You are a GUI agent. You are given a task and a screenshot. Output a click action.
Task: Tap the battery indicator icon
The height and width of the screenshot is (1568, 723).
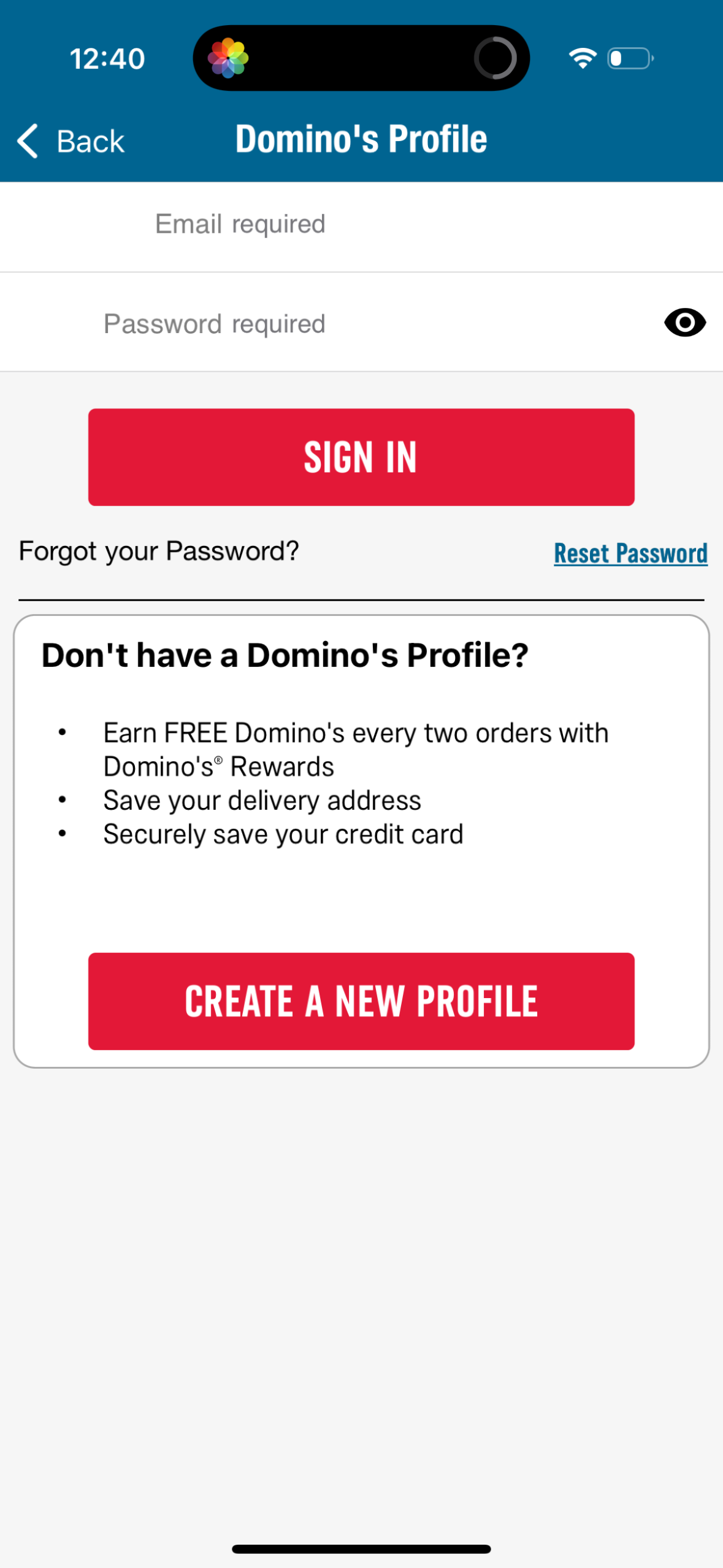630,58
